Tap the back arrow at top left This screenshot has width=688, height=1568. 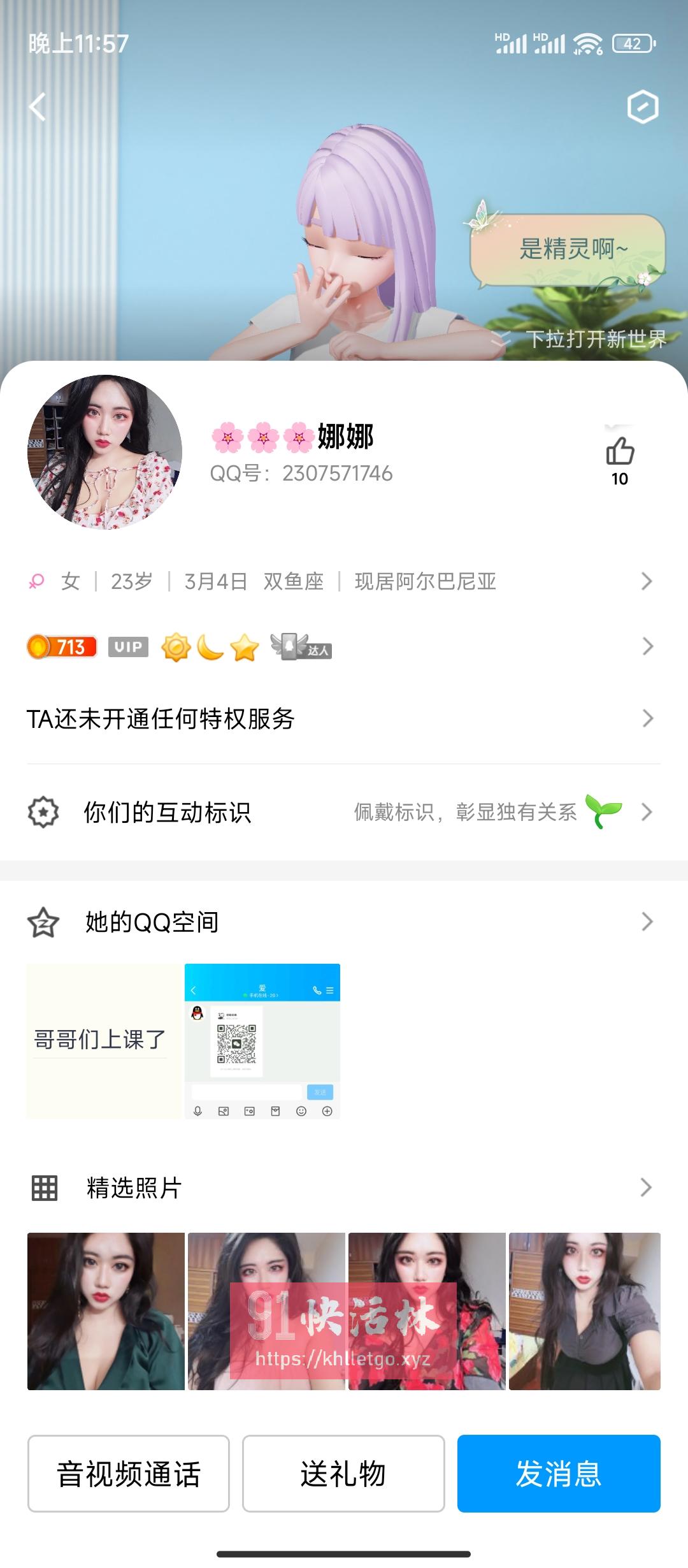[36, 107]
